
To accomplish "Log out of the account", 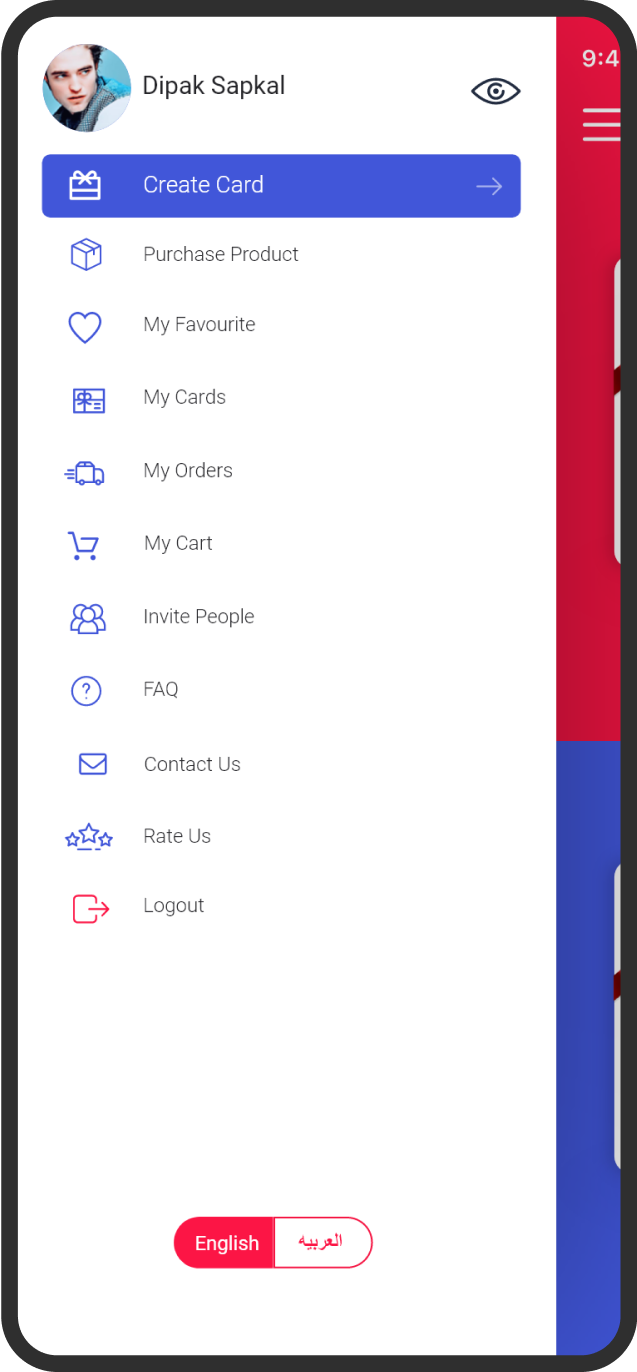I will (x=281, y=906).
